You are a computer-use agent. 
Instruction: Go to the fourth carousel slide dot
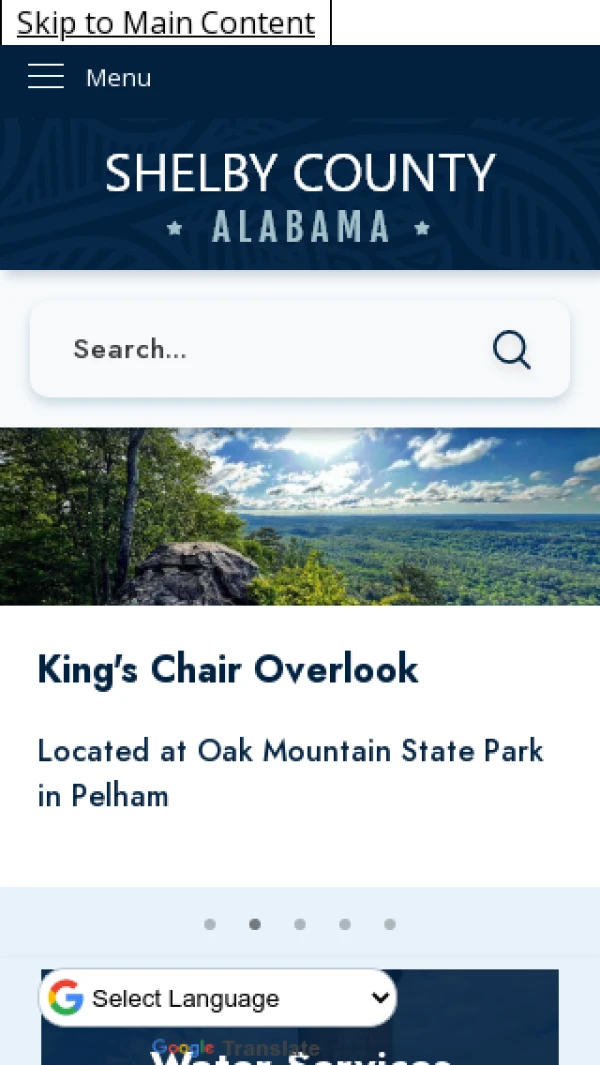[x=345, y=924]
